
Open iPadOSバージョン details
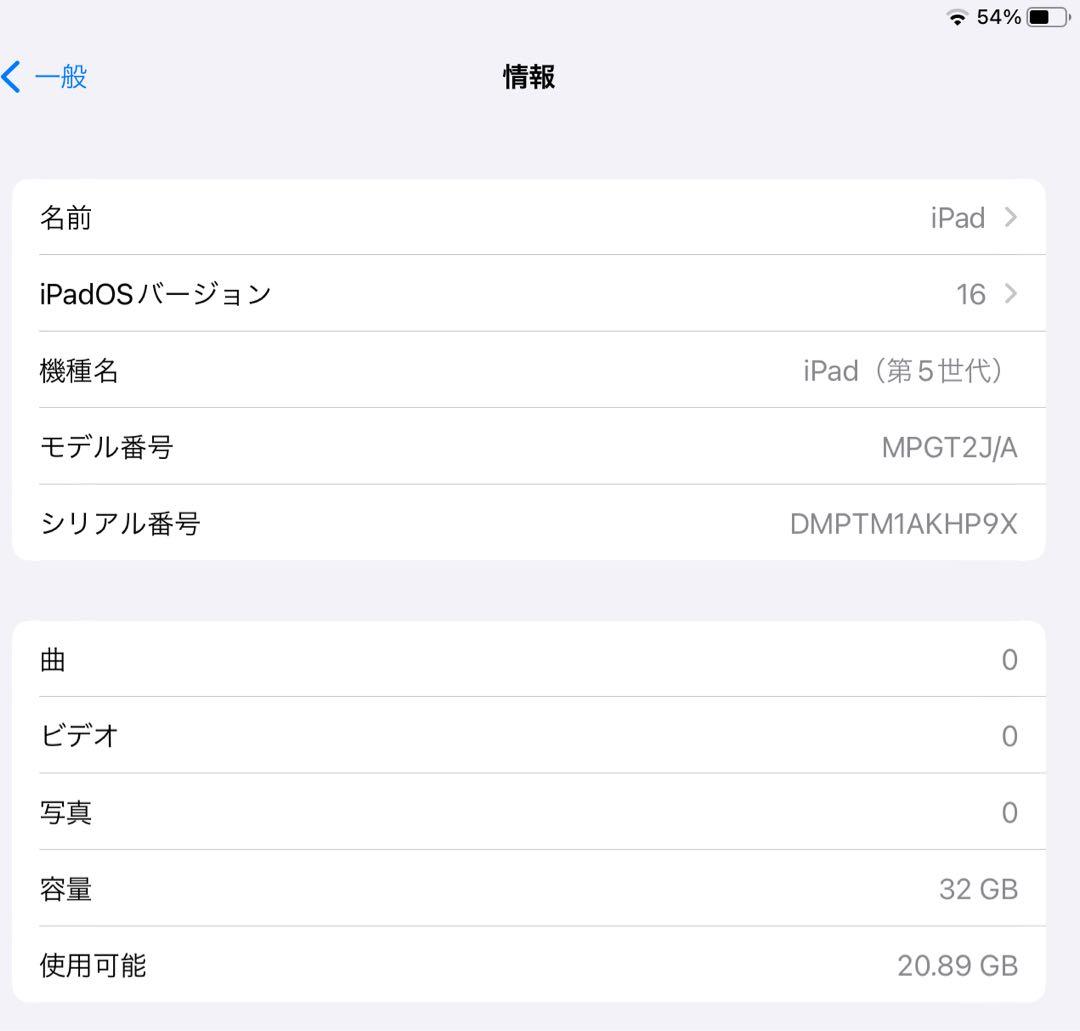point(528,294)
